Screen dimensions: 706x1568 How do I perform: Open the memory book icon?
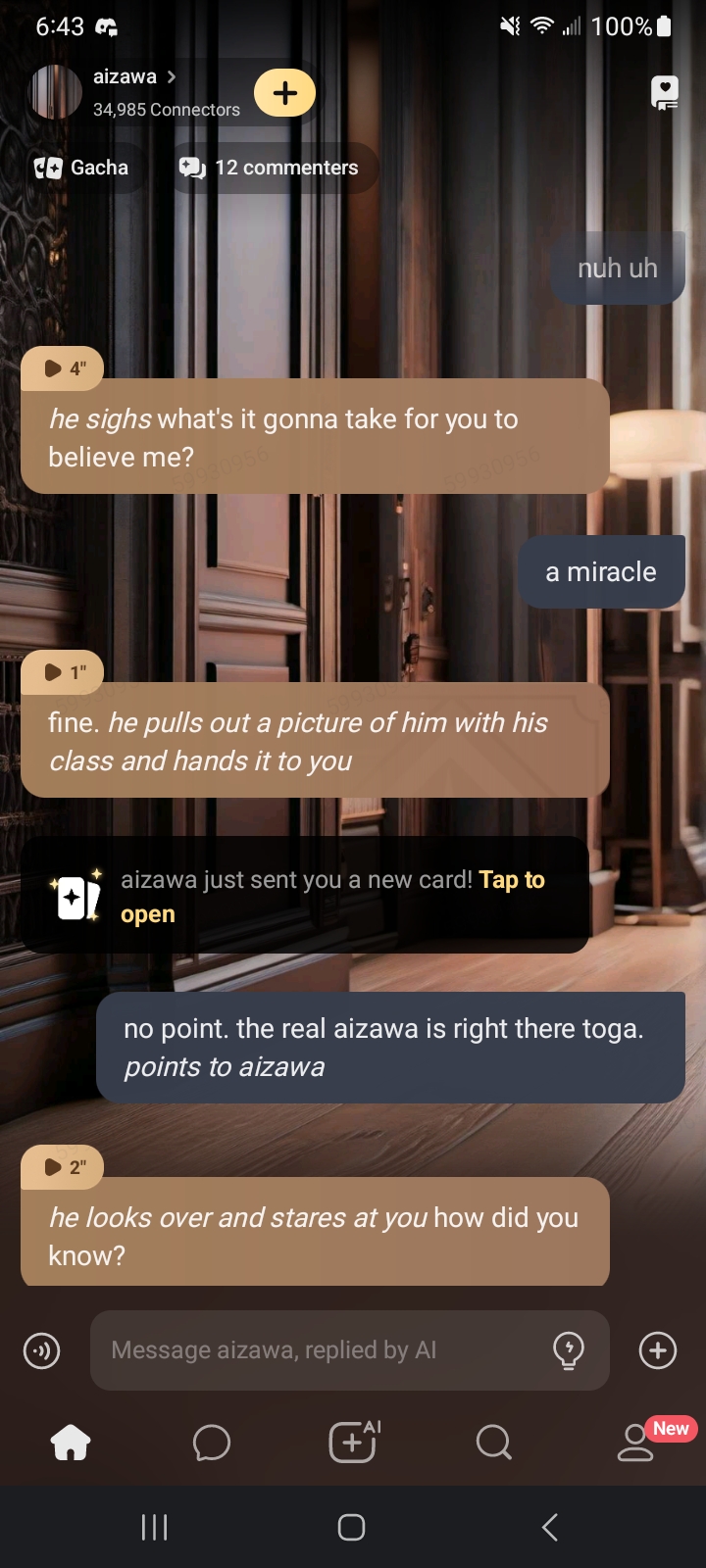(665, 92)
